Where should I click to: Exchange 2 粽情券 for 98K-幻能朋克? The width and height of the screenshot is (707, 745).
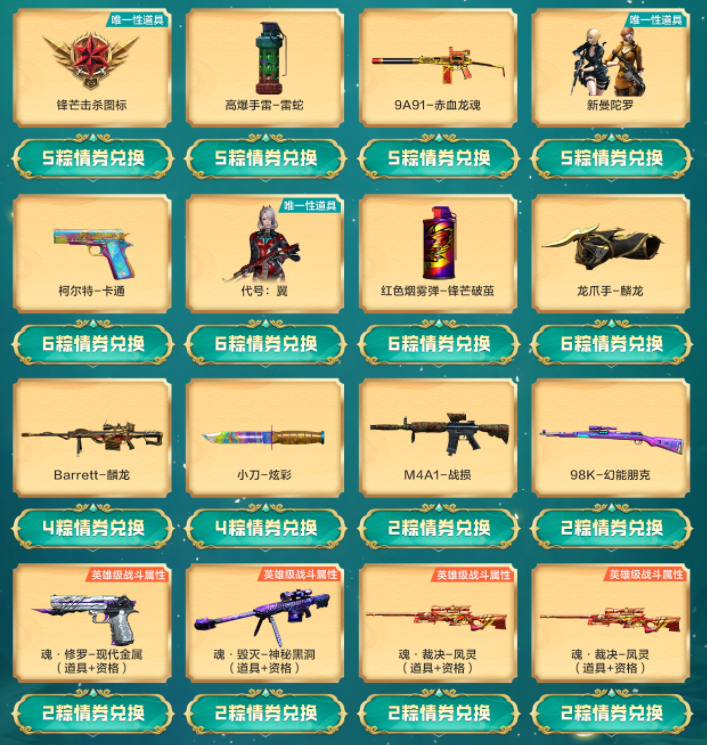(611, 528)
